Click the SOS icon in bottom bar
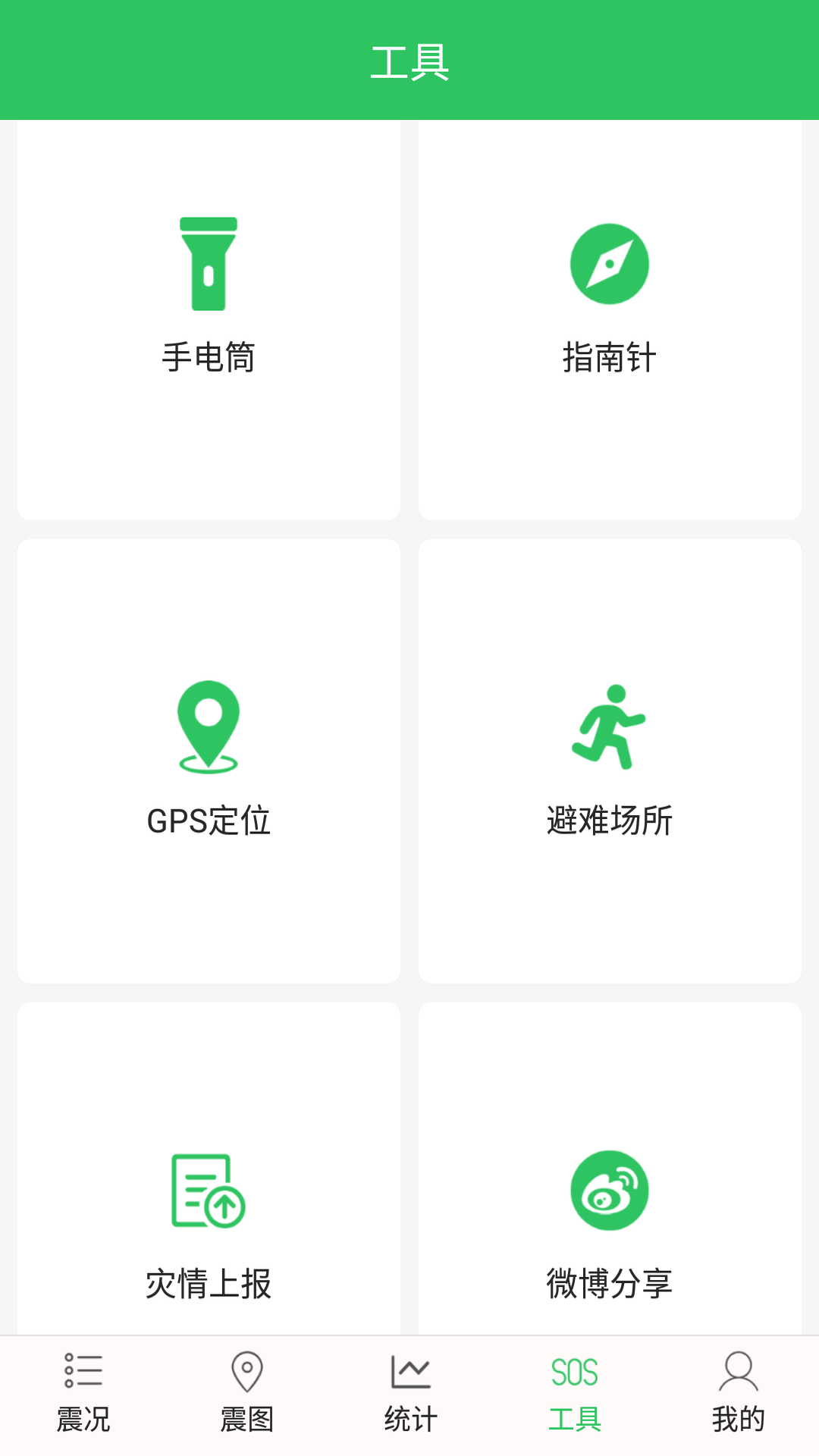This screenshot has height=1456, width=819. pos(575,1371)
